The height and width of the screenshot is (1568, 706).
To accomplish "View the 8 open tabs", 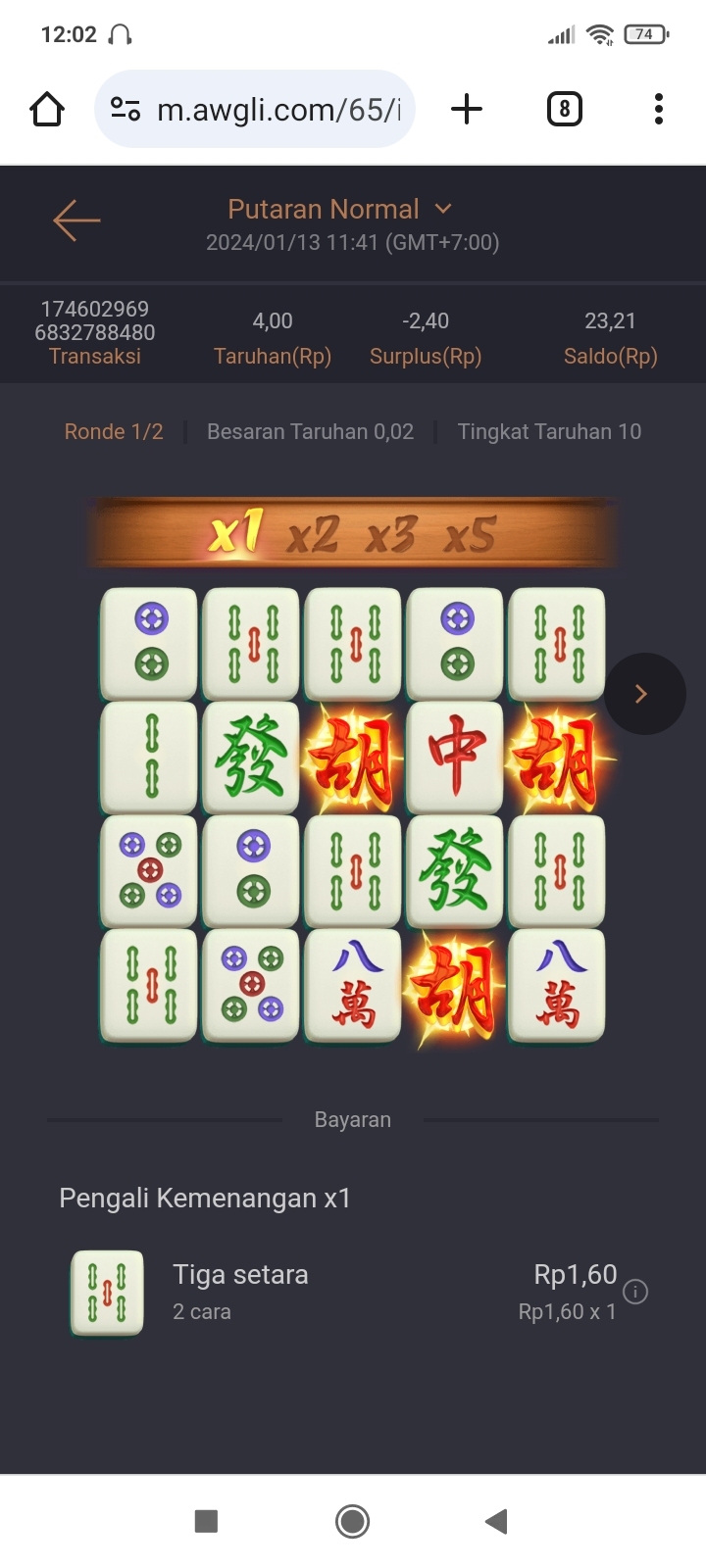I will click(x=564, y=110).
